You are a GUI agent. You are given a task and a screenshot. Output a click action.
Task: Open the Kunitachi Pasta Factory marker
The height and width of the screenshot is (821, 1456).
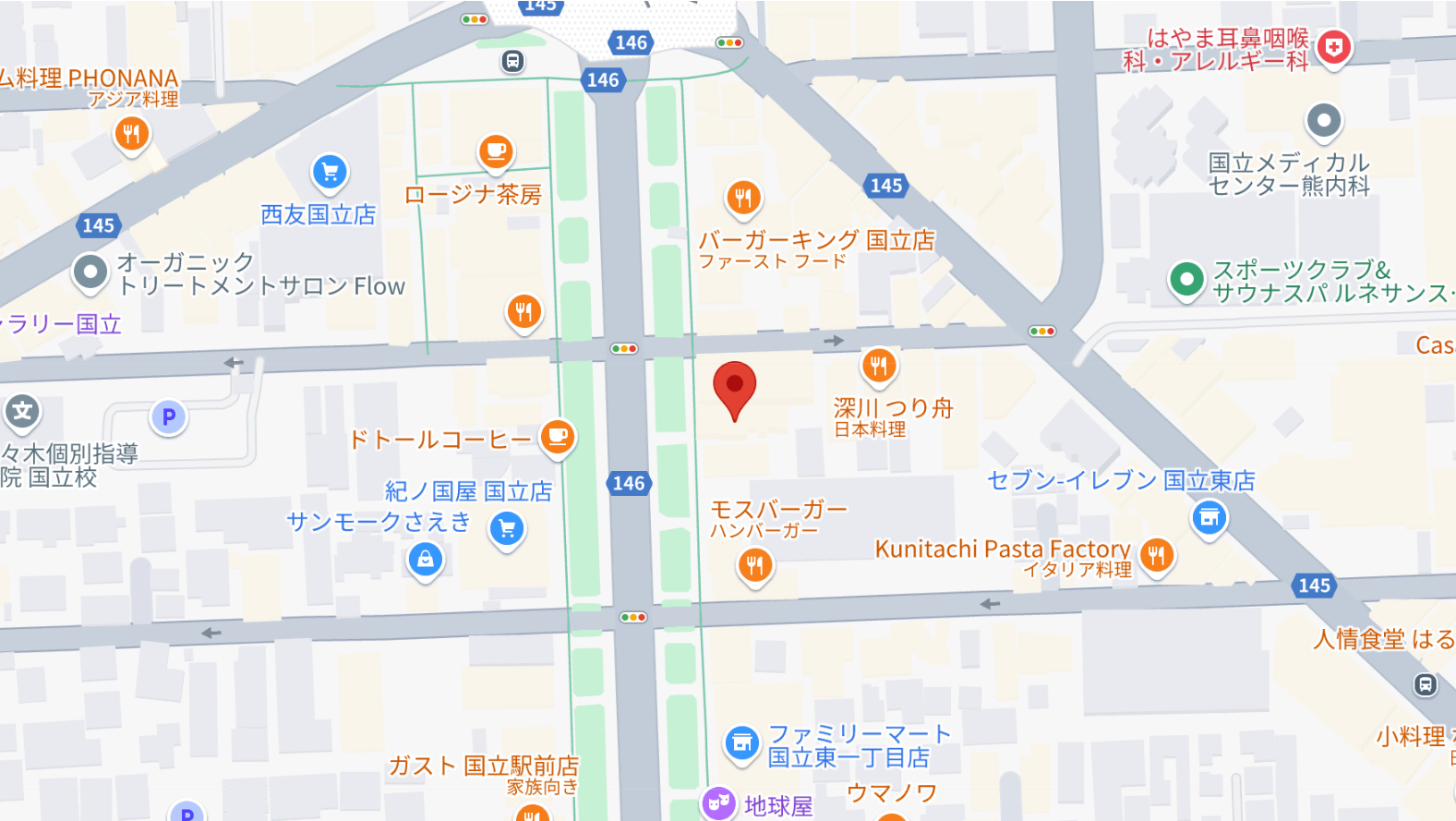1156,555
